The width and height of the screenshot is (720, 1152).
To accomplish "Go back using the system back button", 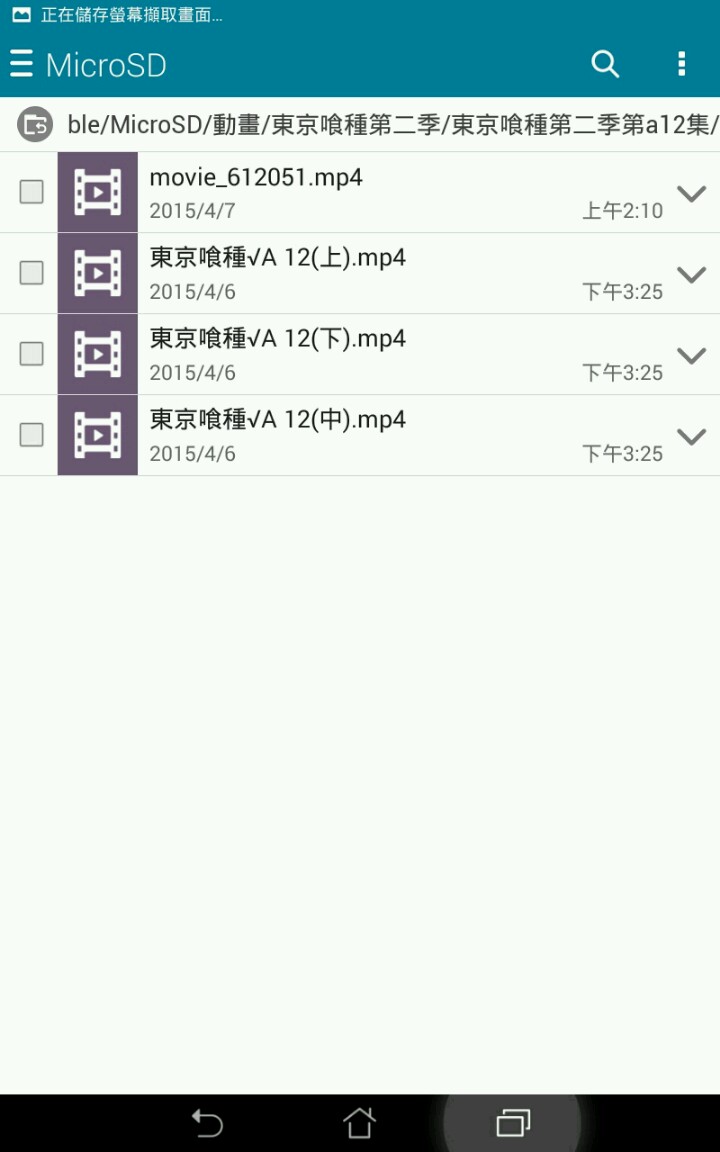I will [x=207, y=1123].
